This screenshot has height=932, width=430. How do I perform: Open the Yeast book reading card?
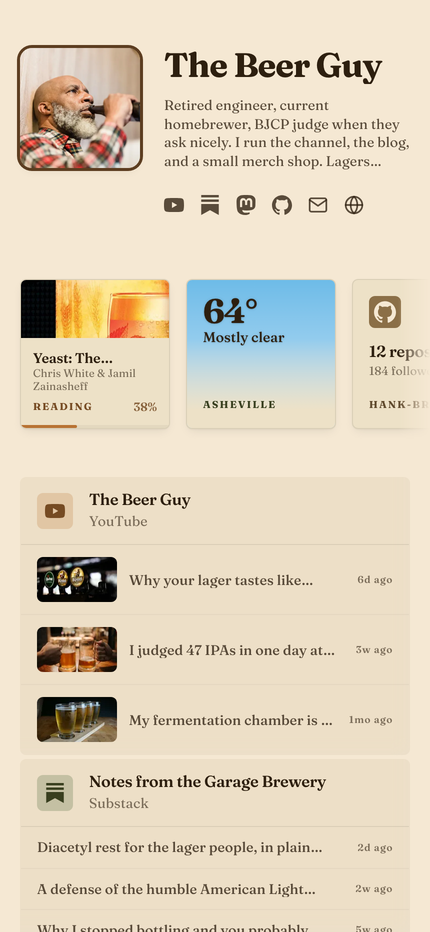[x=95, y=354]
